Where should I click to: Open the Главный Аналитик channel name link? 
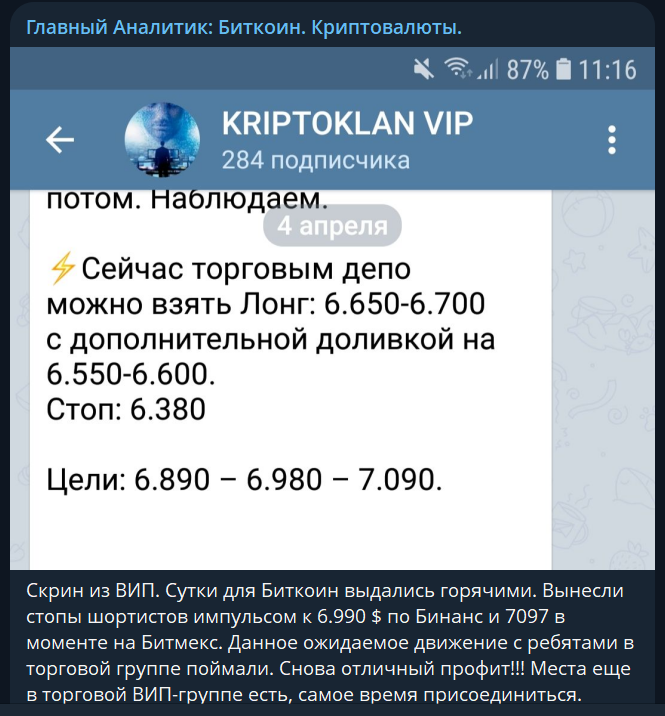click(244, 27)
